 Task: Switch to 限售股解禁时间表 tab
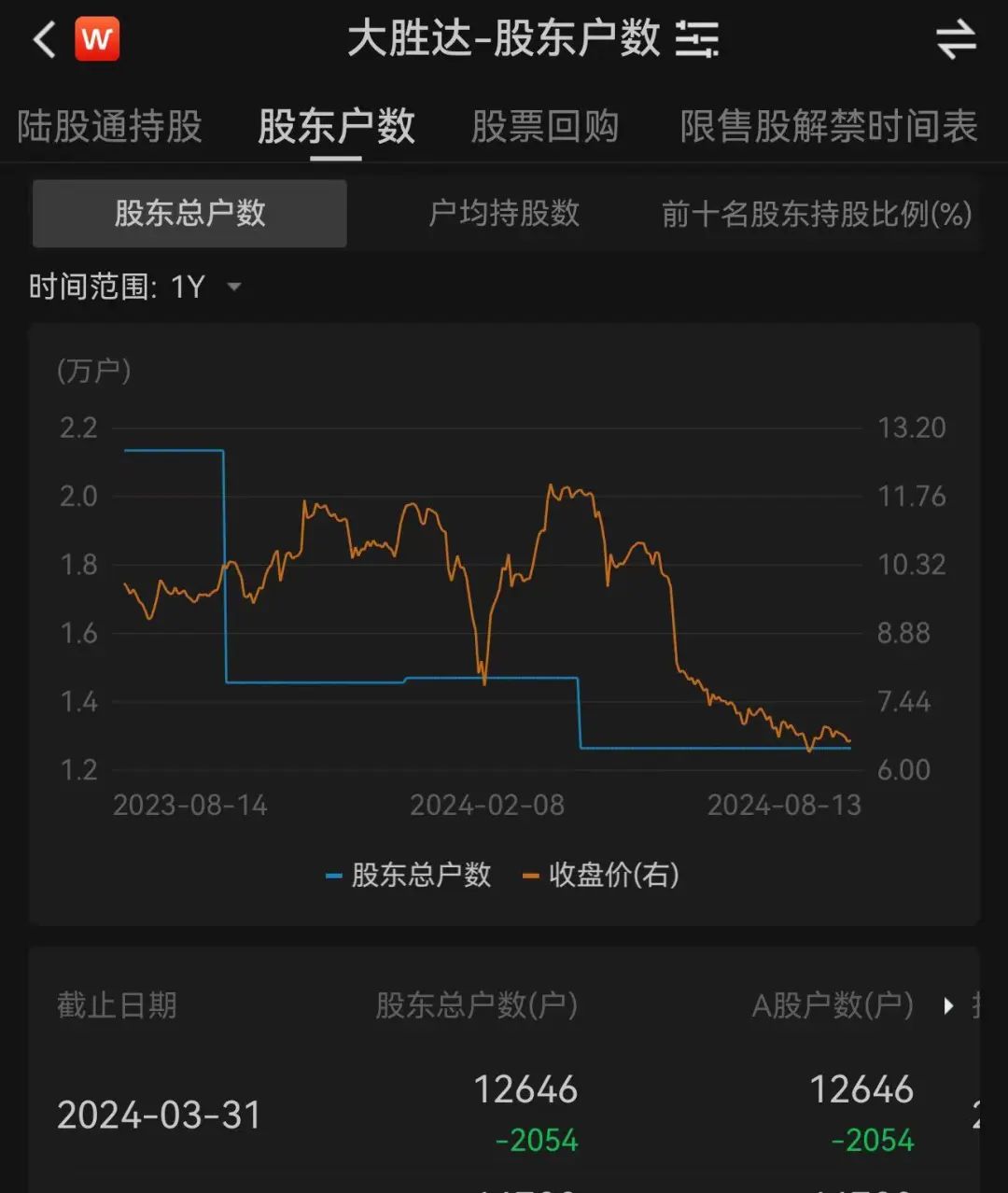[x=829, y=127]
